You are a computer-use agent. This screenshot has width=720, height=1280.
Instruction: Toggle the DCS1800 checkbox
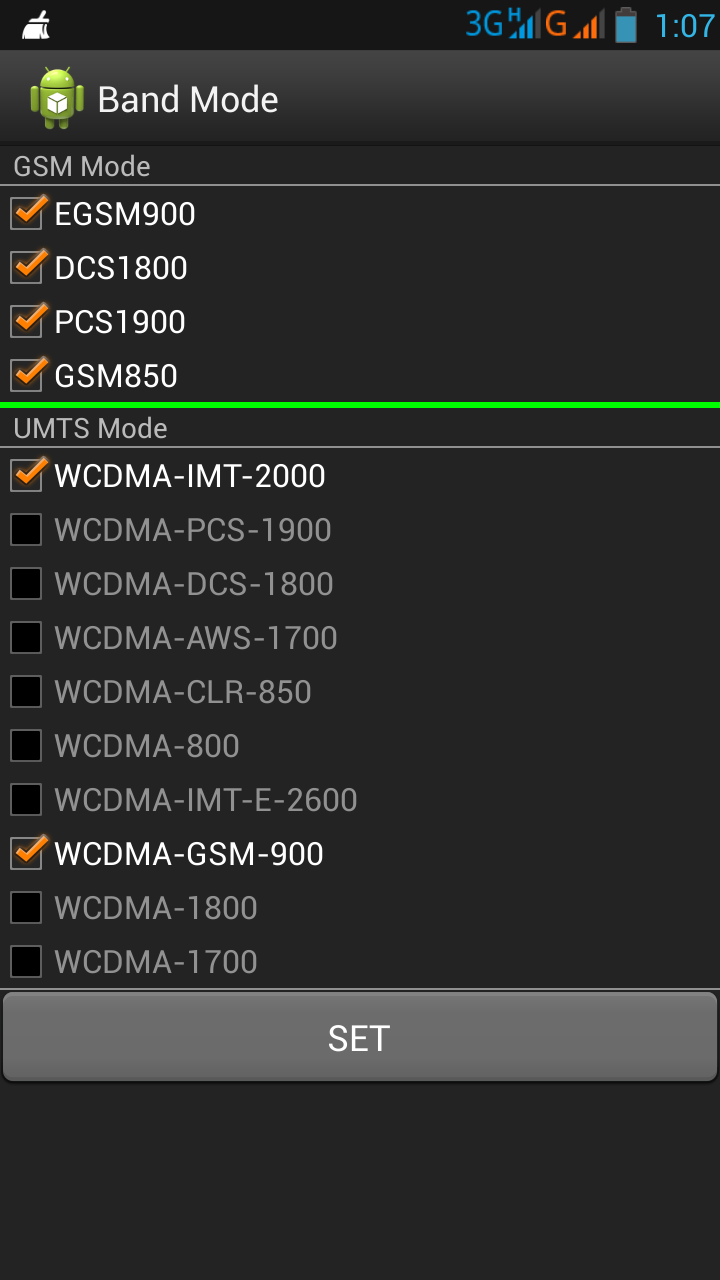27,268
